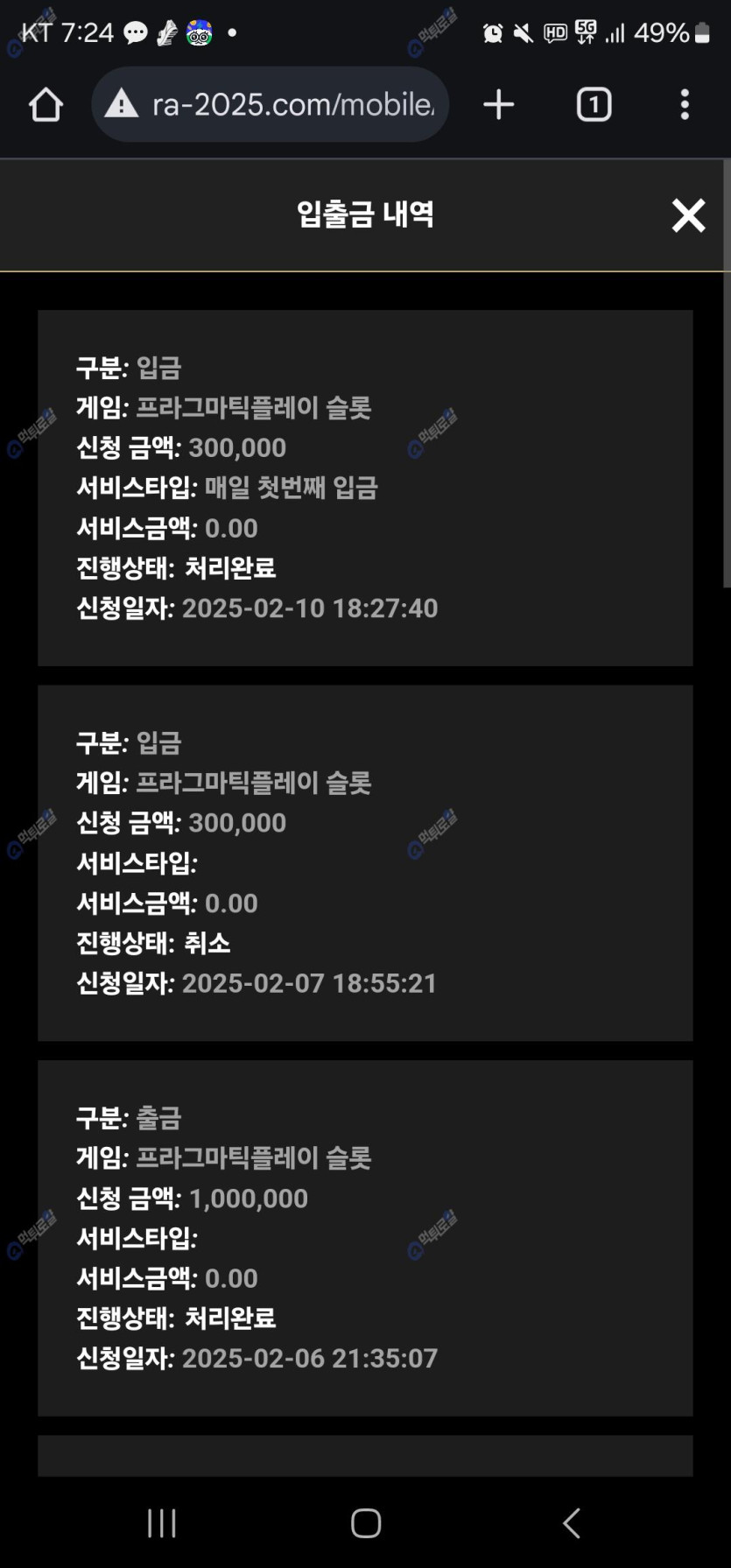
Task: Go to the browser home page
Action: (46, 104)
